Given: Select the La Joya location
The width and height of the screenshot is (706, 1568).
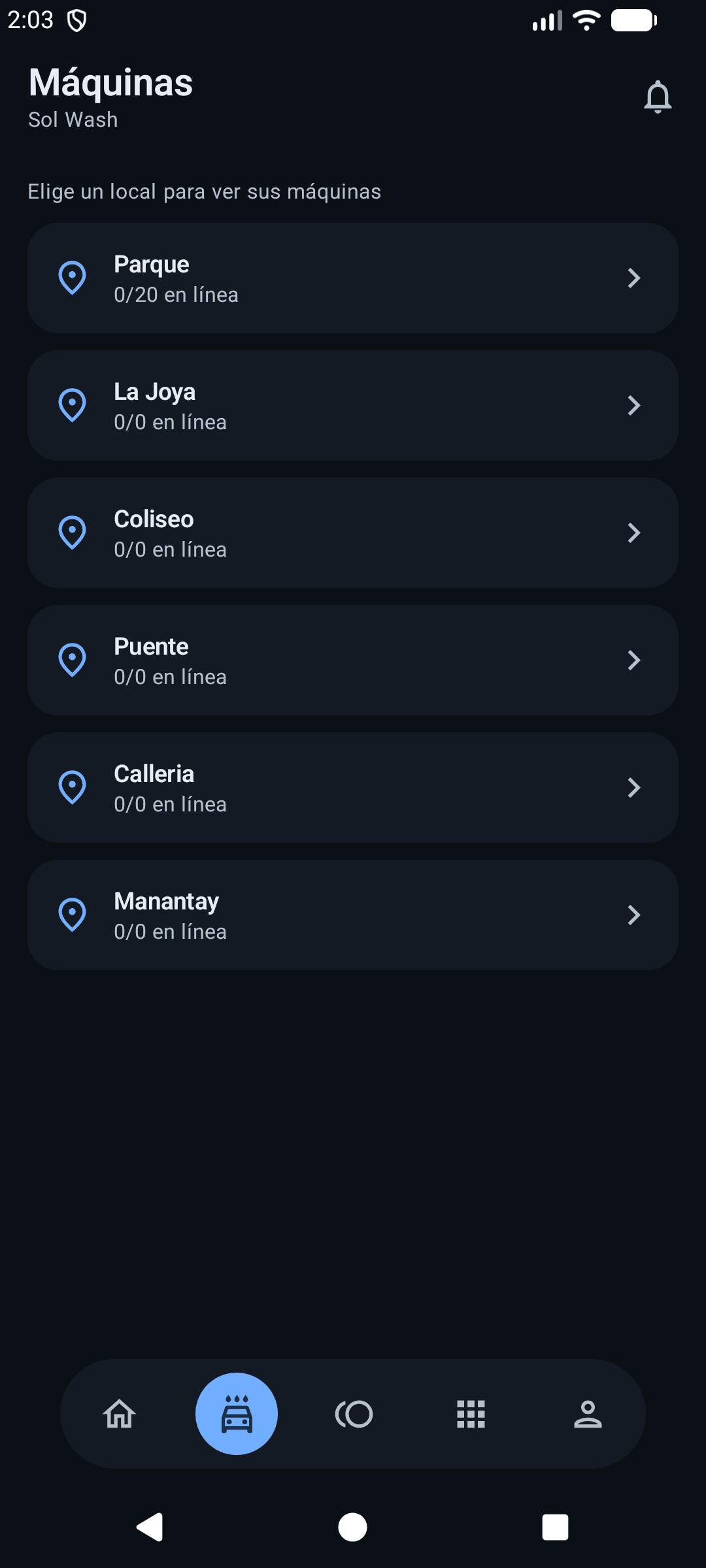Looking at the screenshot, I should pos(353,406).
